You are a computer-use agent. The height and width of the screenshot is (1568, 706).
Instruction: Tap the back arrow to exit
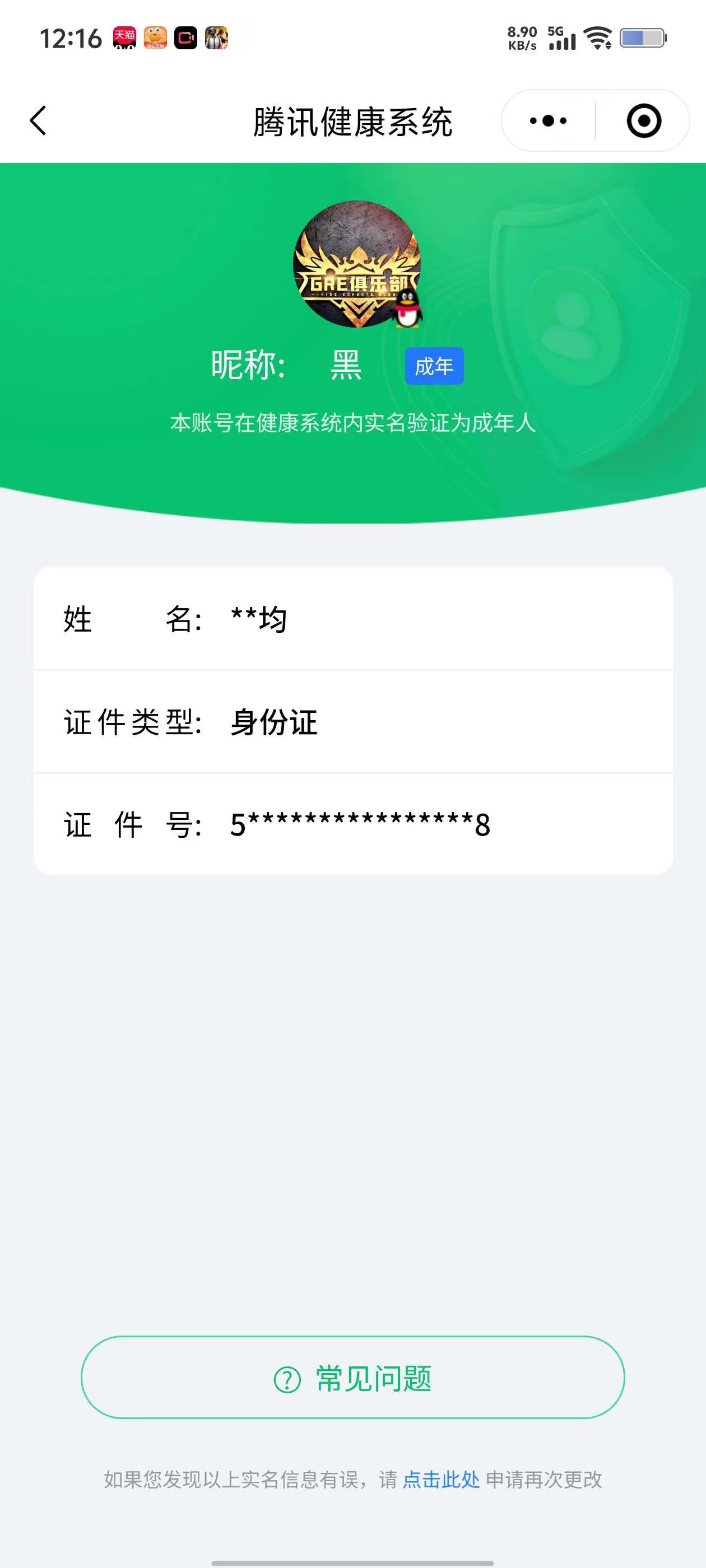pyautogui.click(x=38, y=120)
